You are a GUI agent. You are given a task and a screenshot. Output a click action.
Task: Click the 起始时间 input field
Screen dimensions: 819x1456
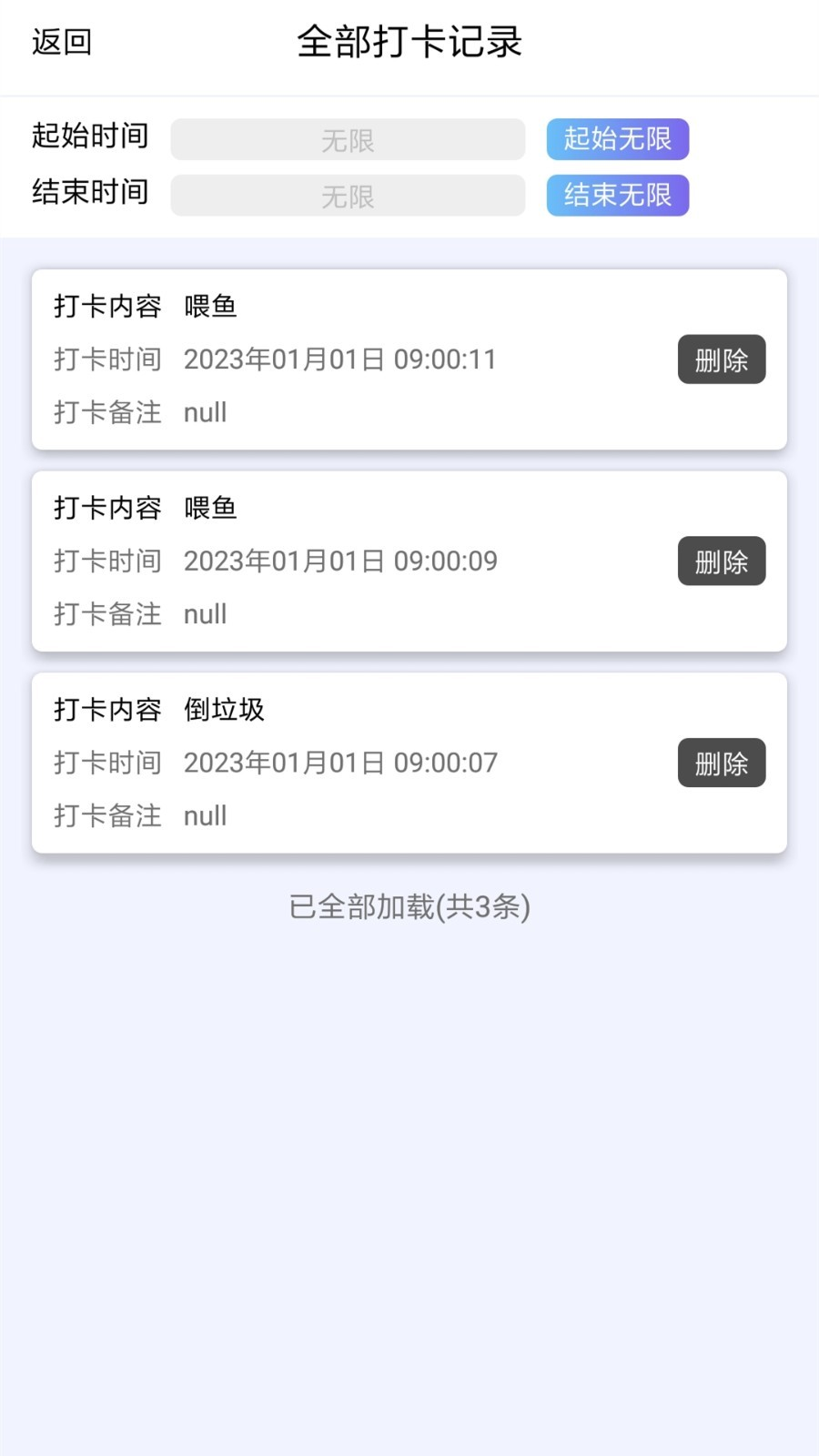click(348, 139)
